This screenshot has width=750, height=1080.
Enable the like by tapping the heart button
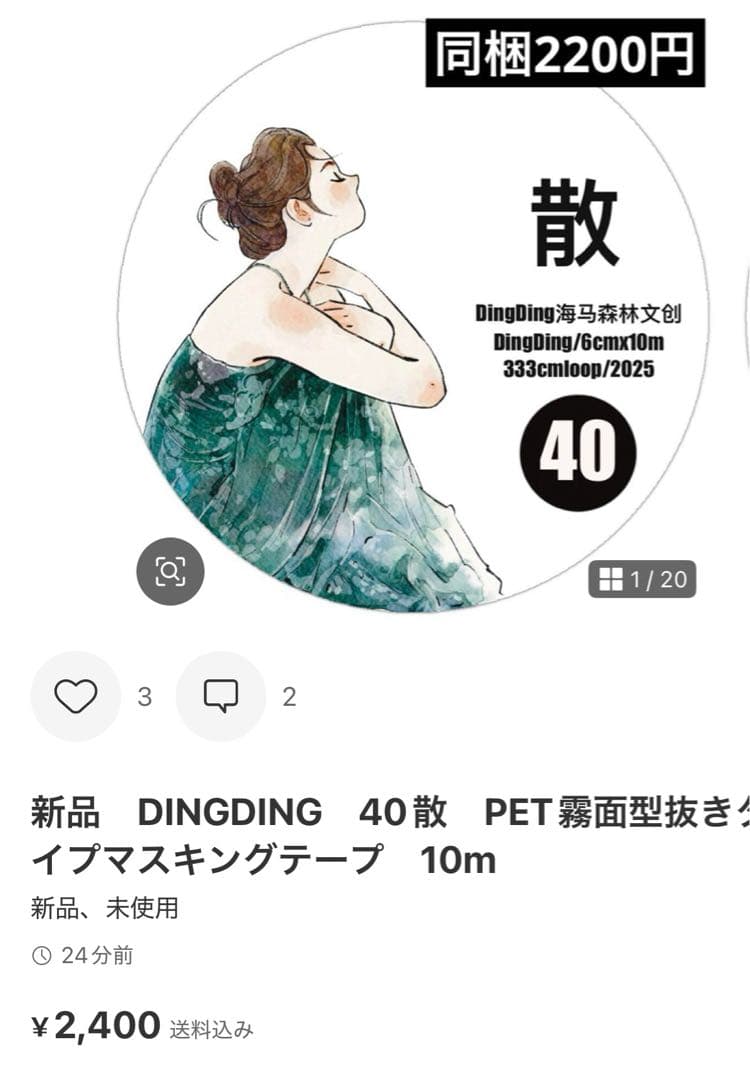click(x=75, y=694)
